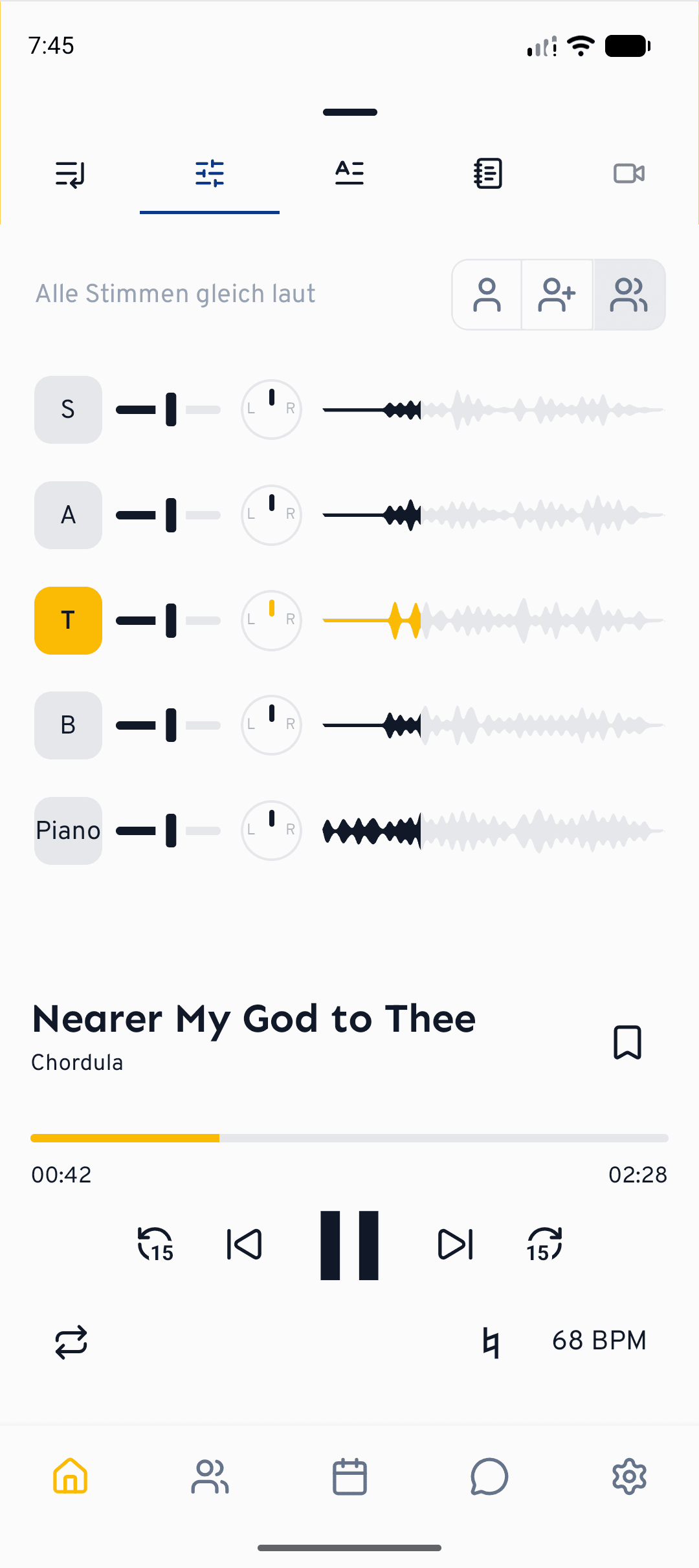Switch to the lyrics text tab
This screenshot has width=699, height=1568.
349,173
